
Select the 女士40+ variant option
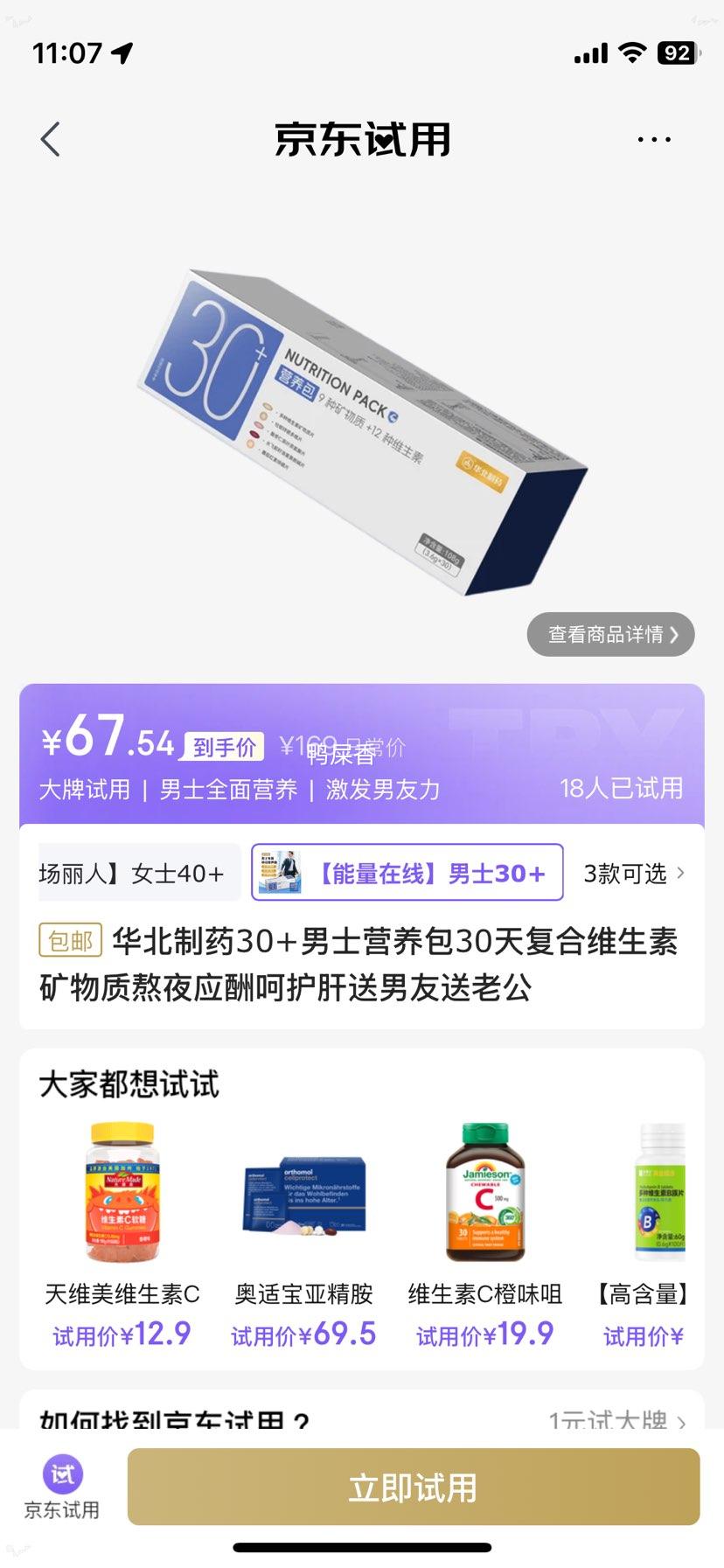(x=140, y=872)
